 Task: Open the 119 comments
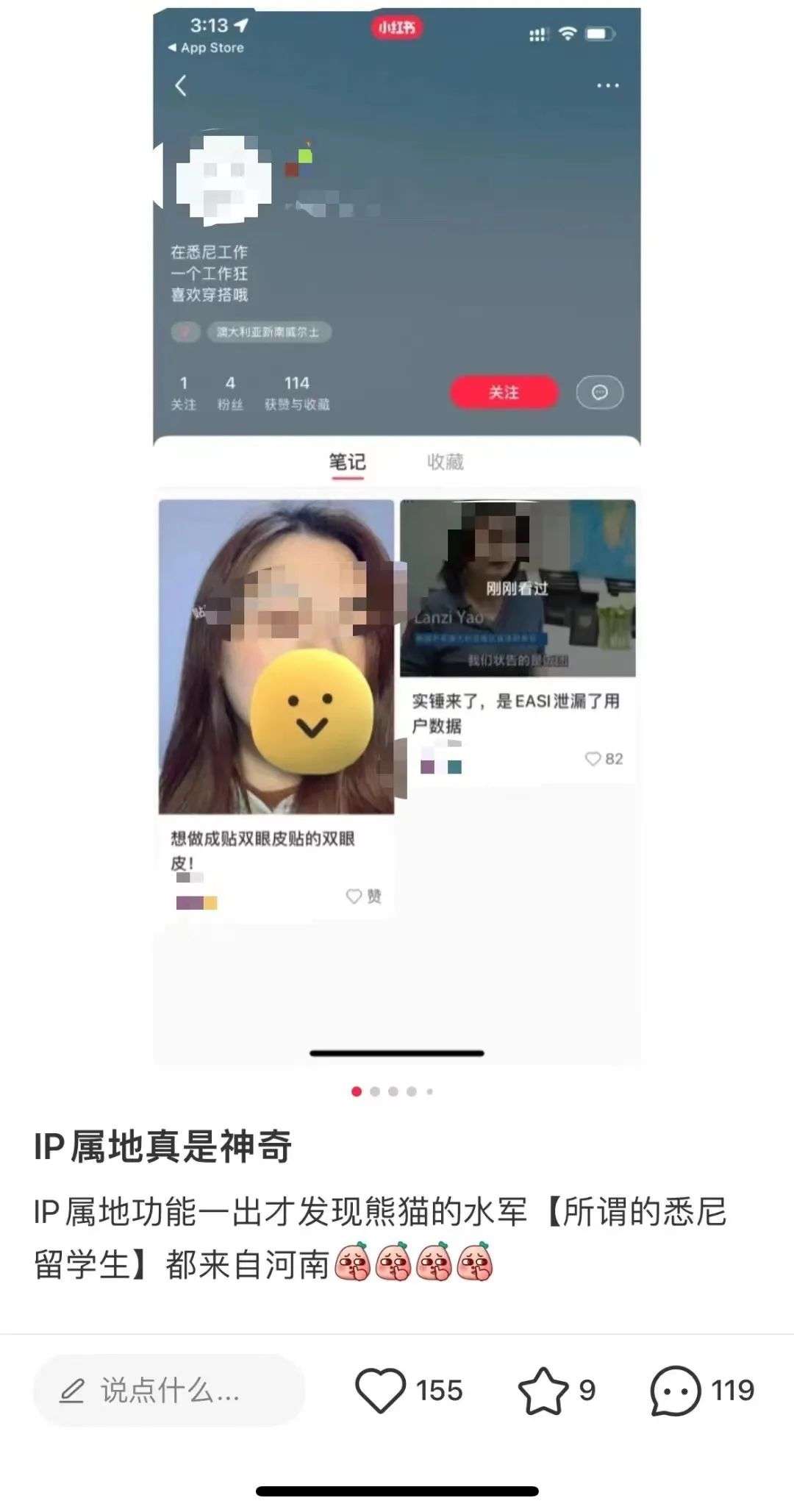[675, 1390]
